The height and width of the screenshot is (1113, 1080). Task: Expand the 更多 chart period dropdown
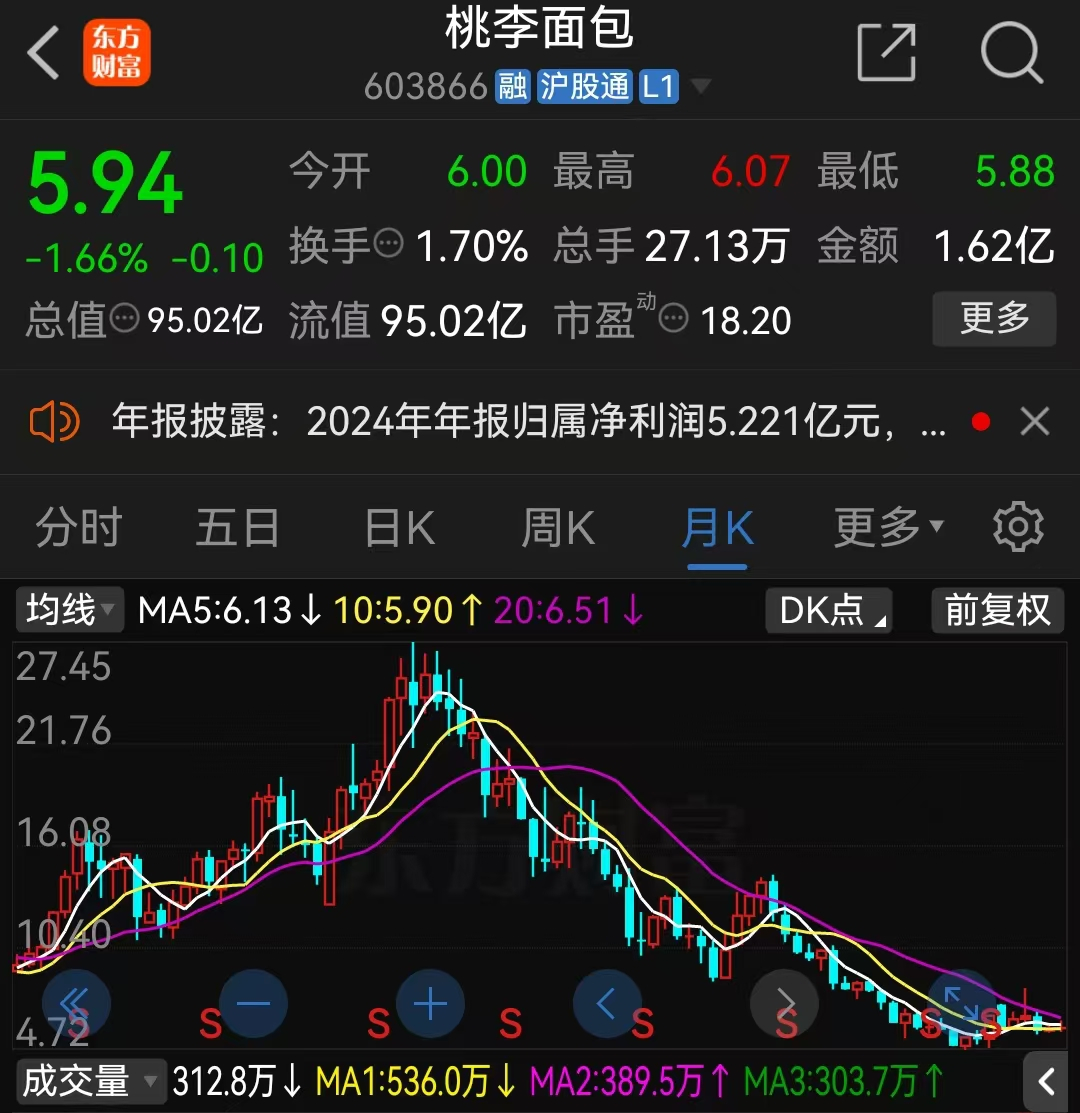(888, 526)
